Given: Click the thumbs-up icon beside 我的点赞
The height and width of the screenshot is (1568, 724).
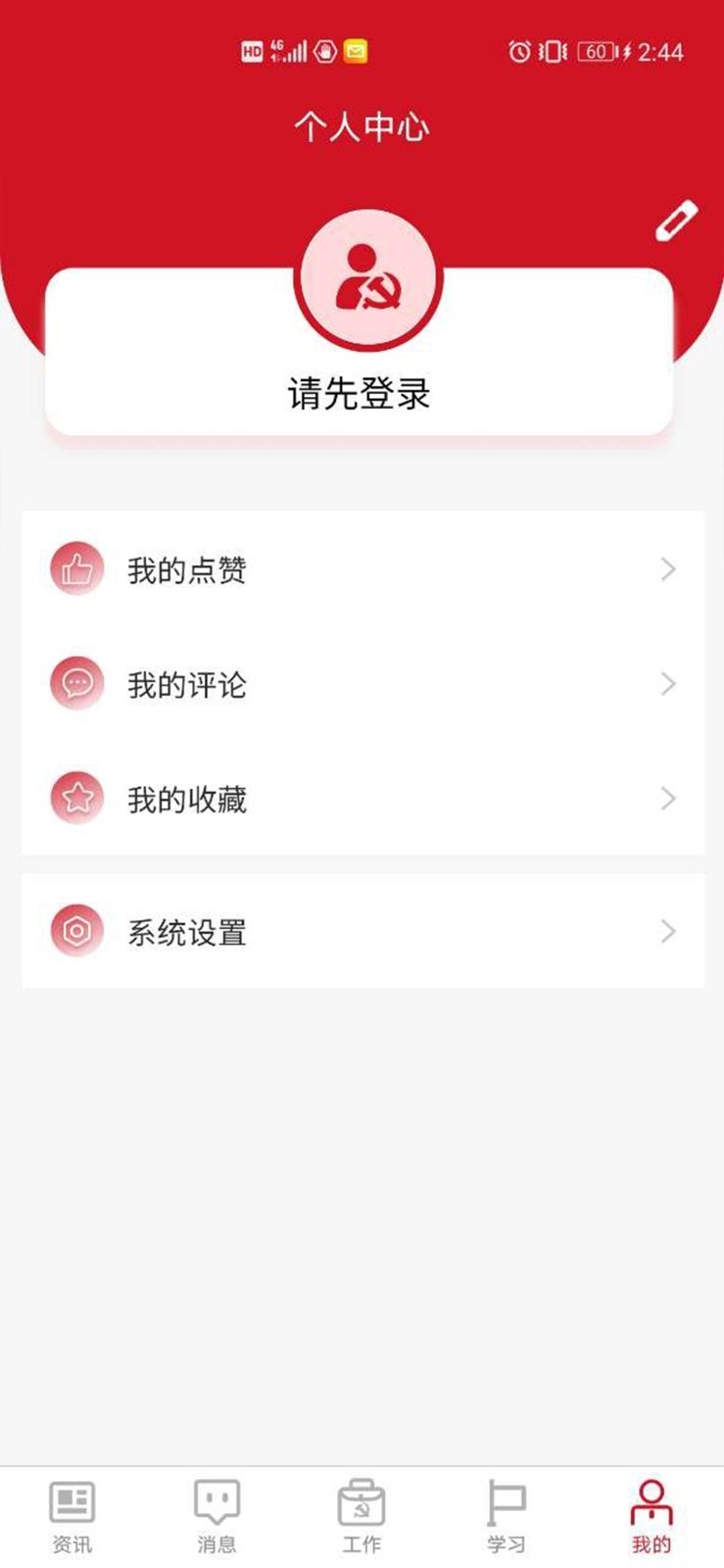Looking at the screenshot, I should [x=76, y=568].
